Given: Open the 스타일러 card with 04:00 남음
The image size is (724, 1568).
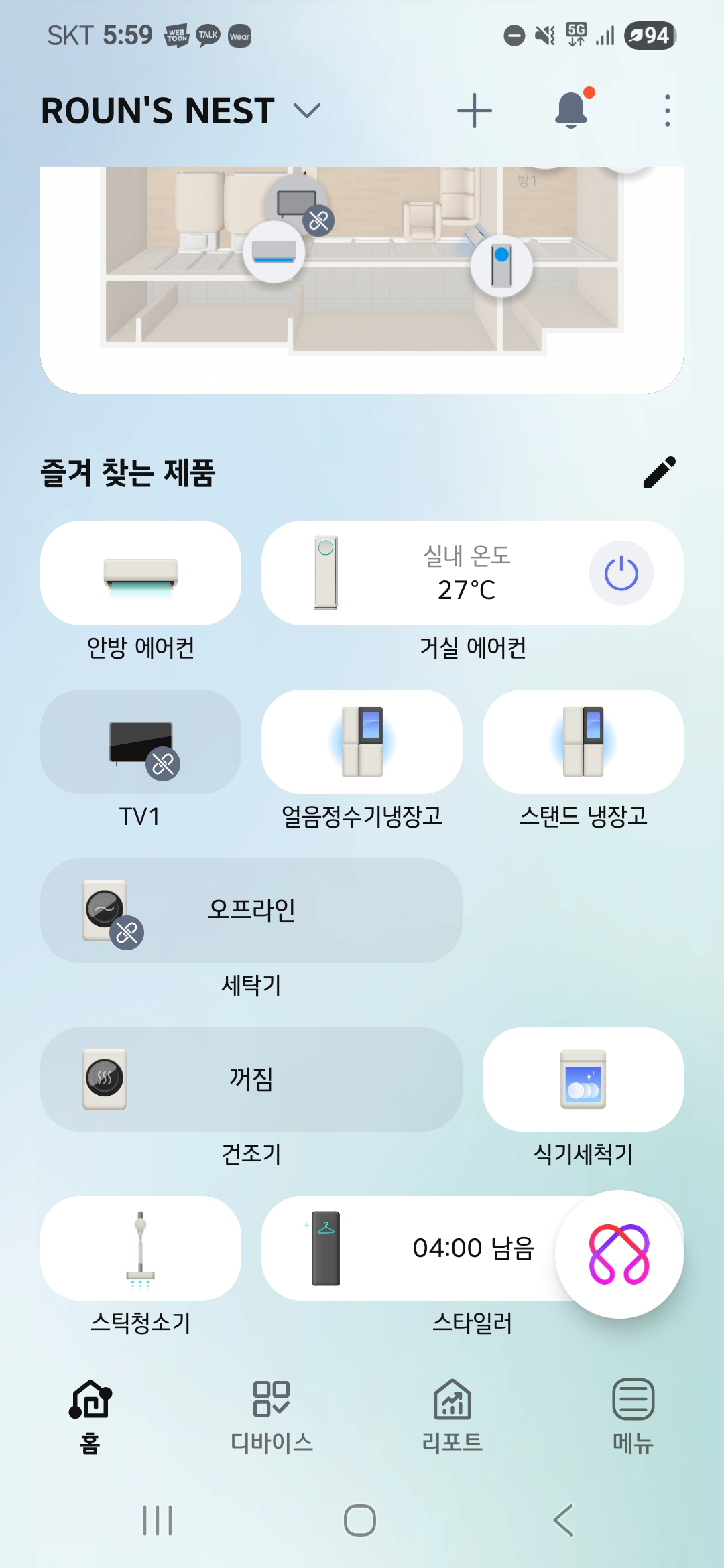Looking at the screenshot, I should (x=409, y=1248).
